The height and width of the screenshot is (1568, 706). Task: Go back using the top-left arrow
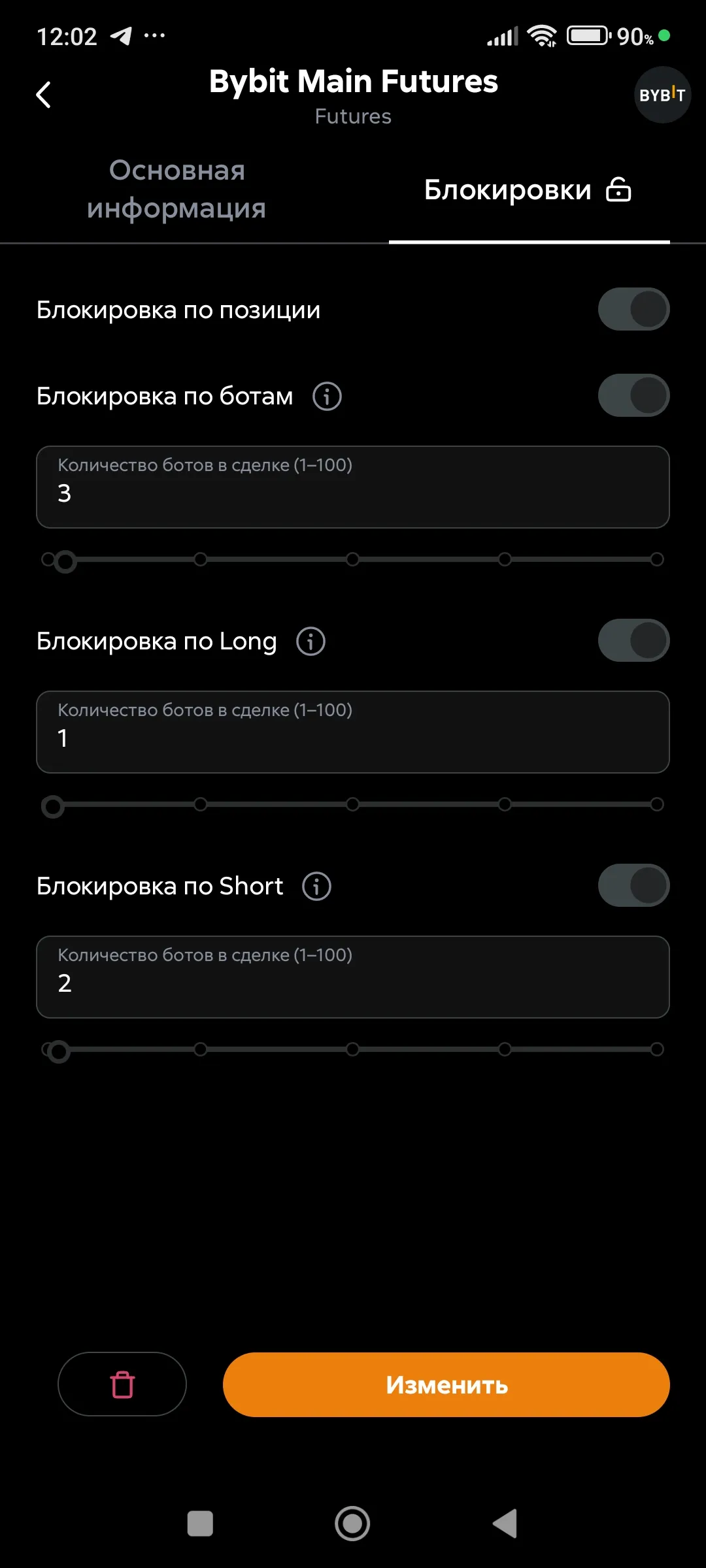tap(44, 95)
